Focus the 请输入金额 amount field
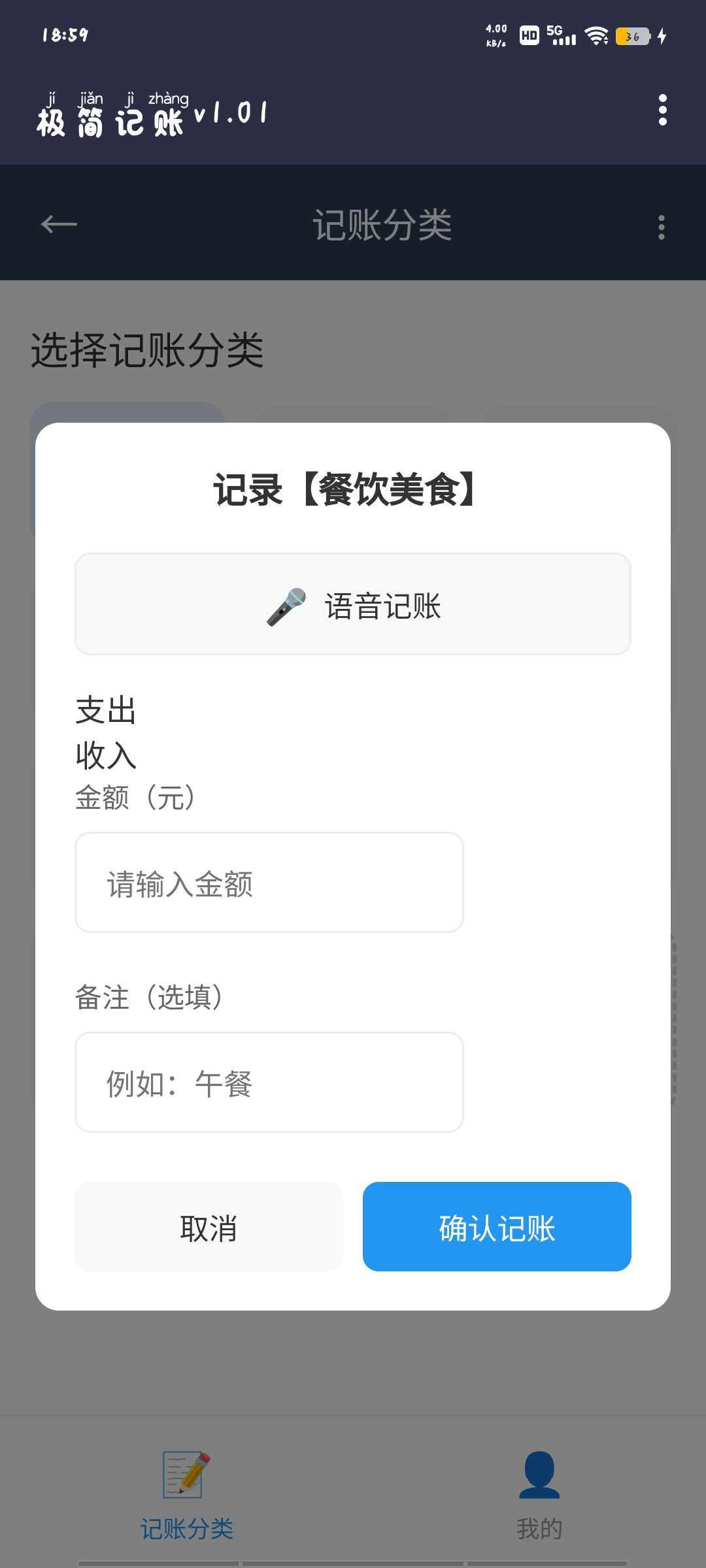The image size is (706, 1568). 269,883
